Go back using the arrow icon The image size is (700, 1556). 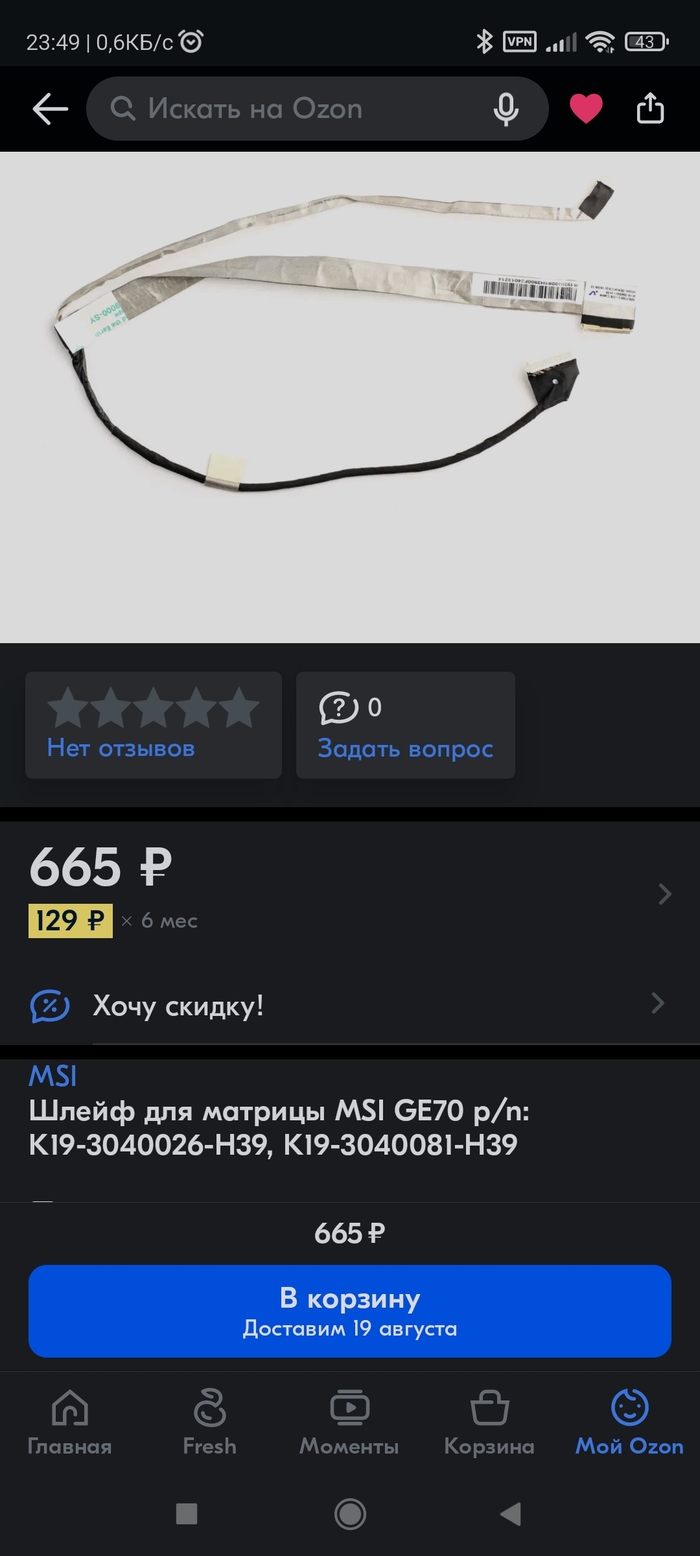click(49, 109)
